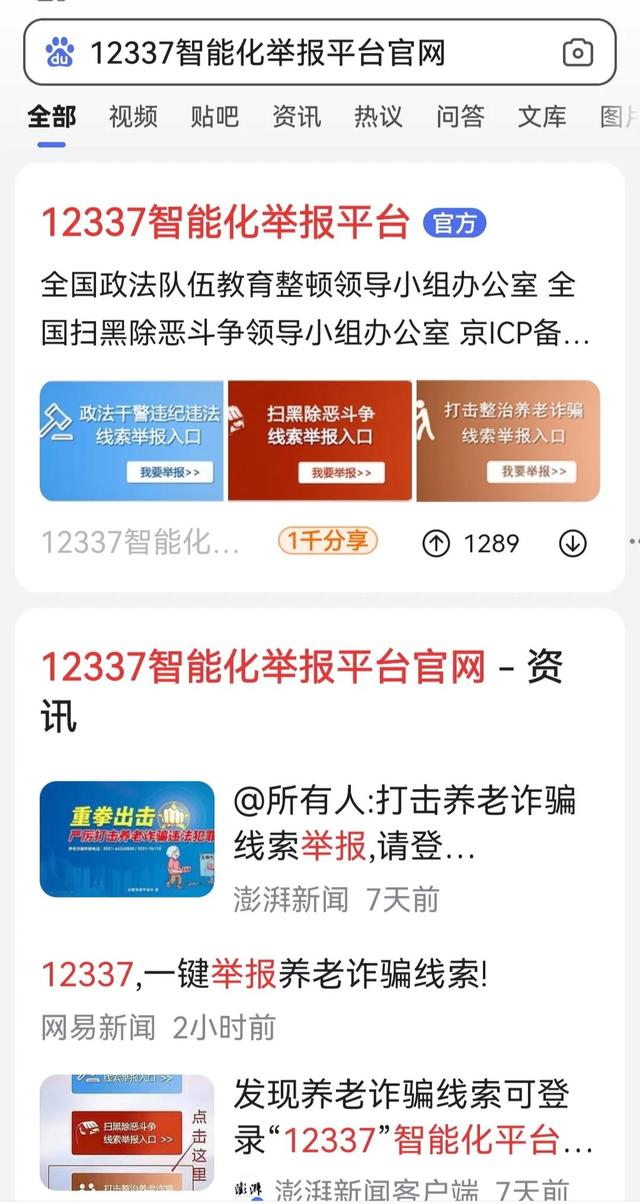Downvote the official 12337 result

(x=572, y=543)
